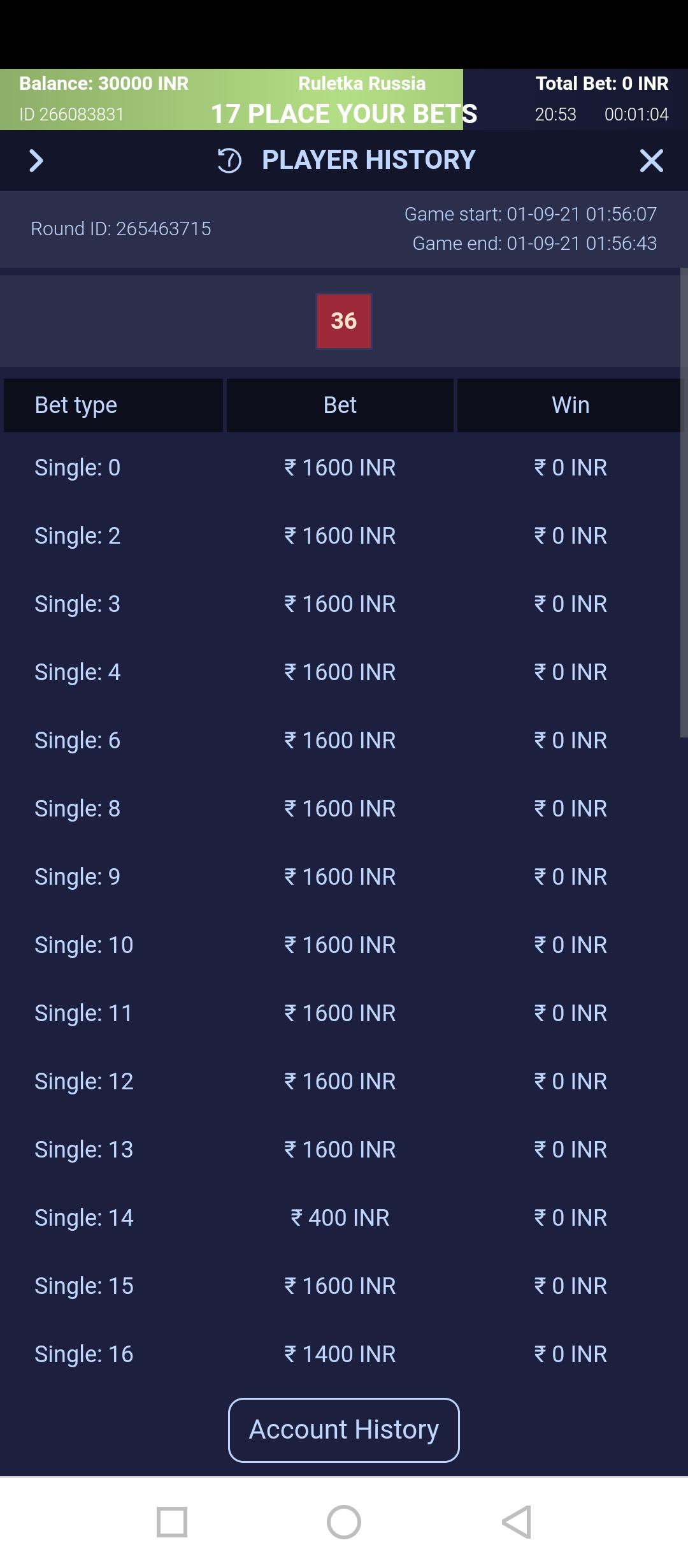This screenshot has width=688, height=1568.
Task: Open recent apps
Action: pos(172,1522)
